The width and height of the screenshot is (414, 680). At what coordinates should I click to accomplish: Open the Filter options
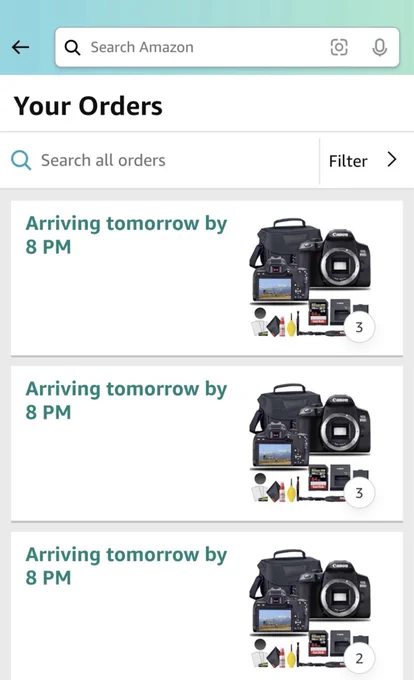tap(362, 160)
